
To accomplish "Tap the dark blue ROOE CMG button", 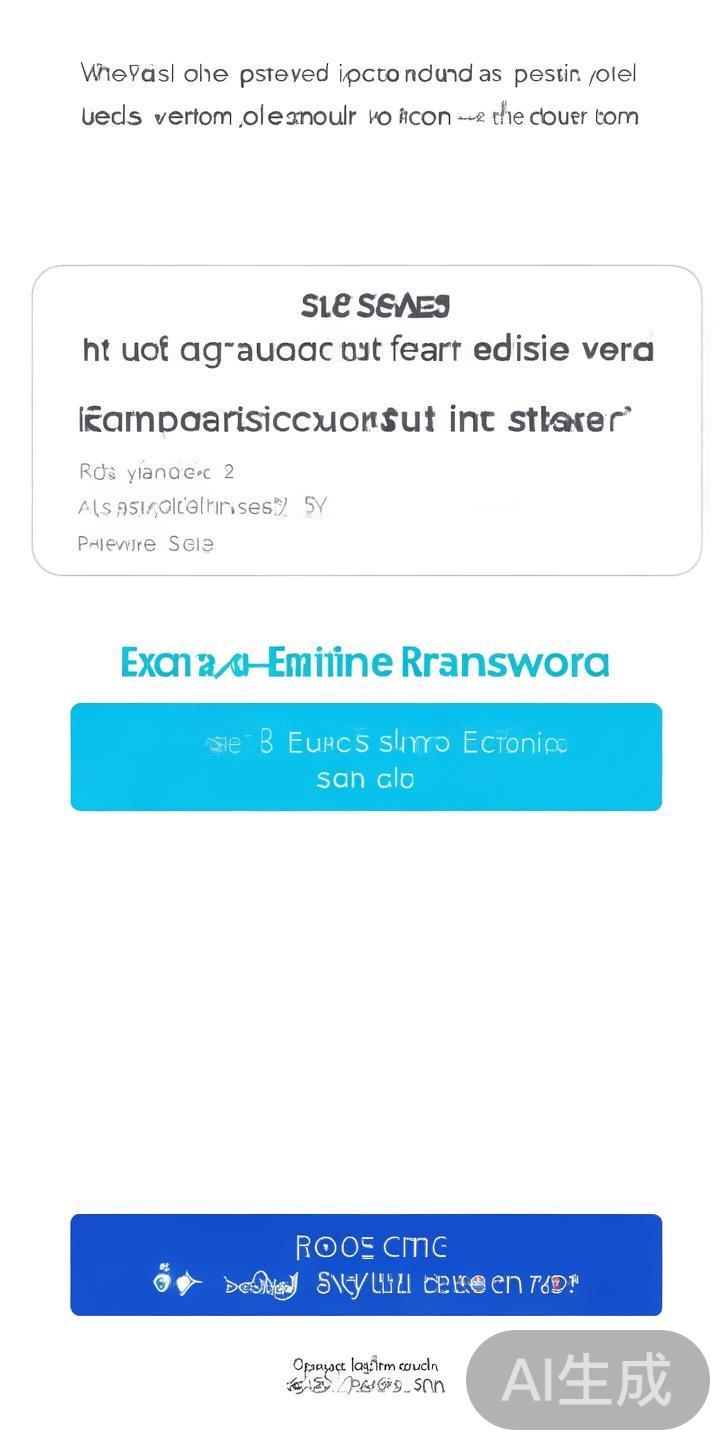I will (366, 1264).
